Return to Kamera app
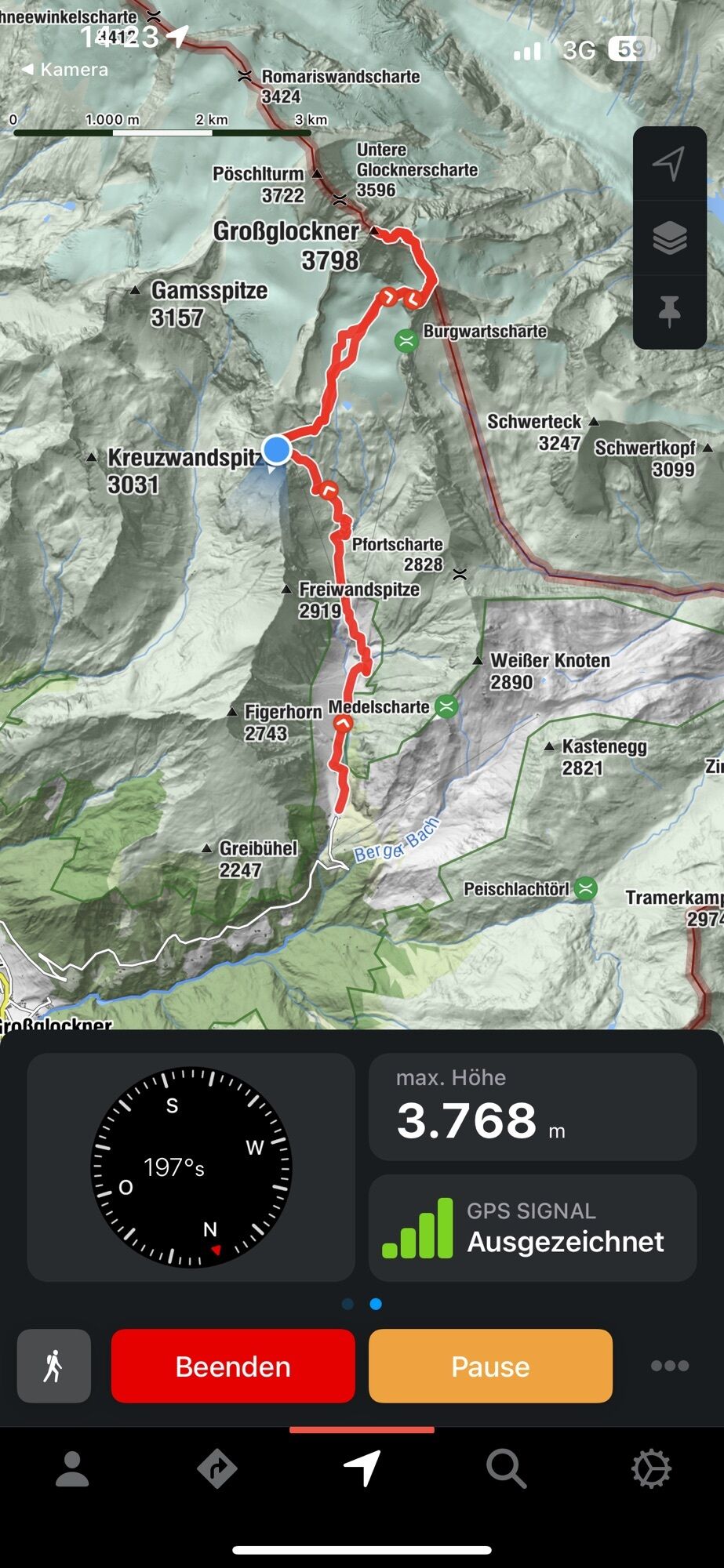The width and height of the screenshot is (724, 1568). pyautogui.click(x=66, y=70)
